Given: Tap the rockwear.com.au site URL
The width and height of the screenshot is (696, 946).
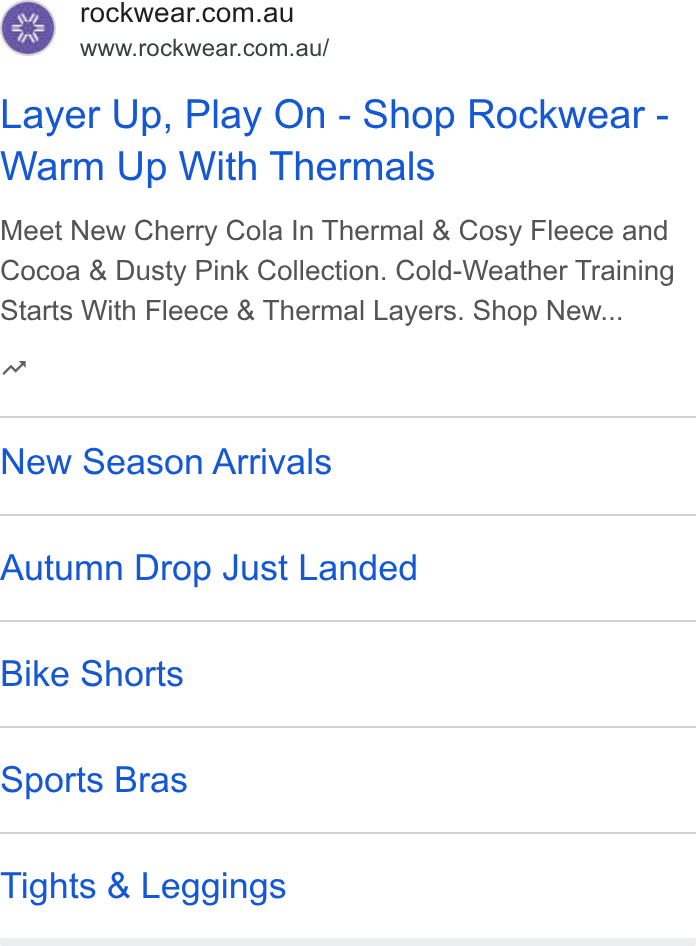Looking at the screenshot, I should coord(204,48).
